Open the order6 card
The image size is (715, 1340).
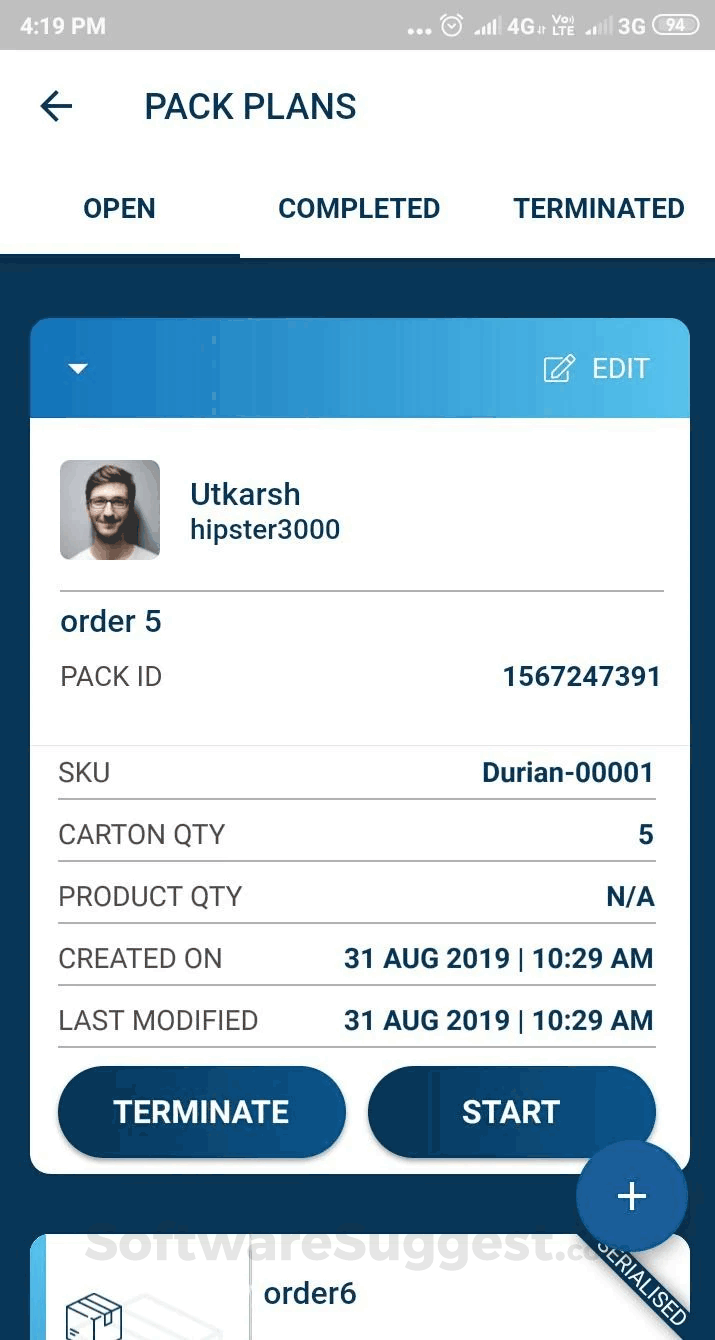pos(310,1293)
